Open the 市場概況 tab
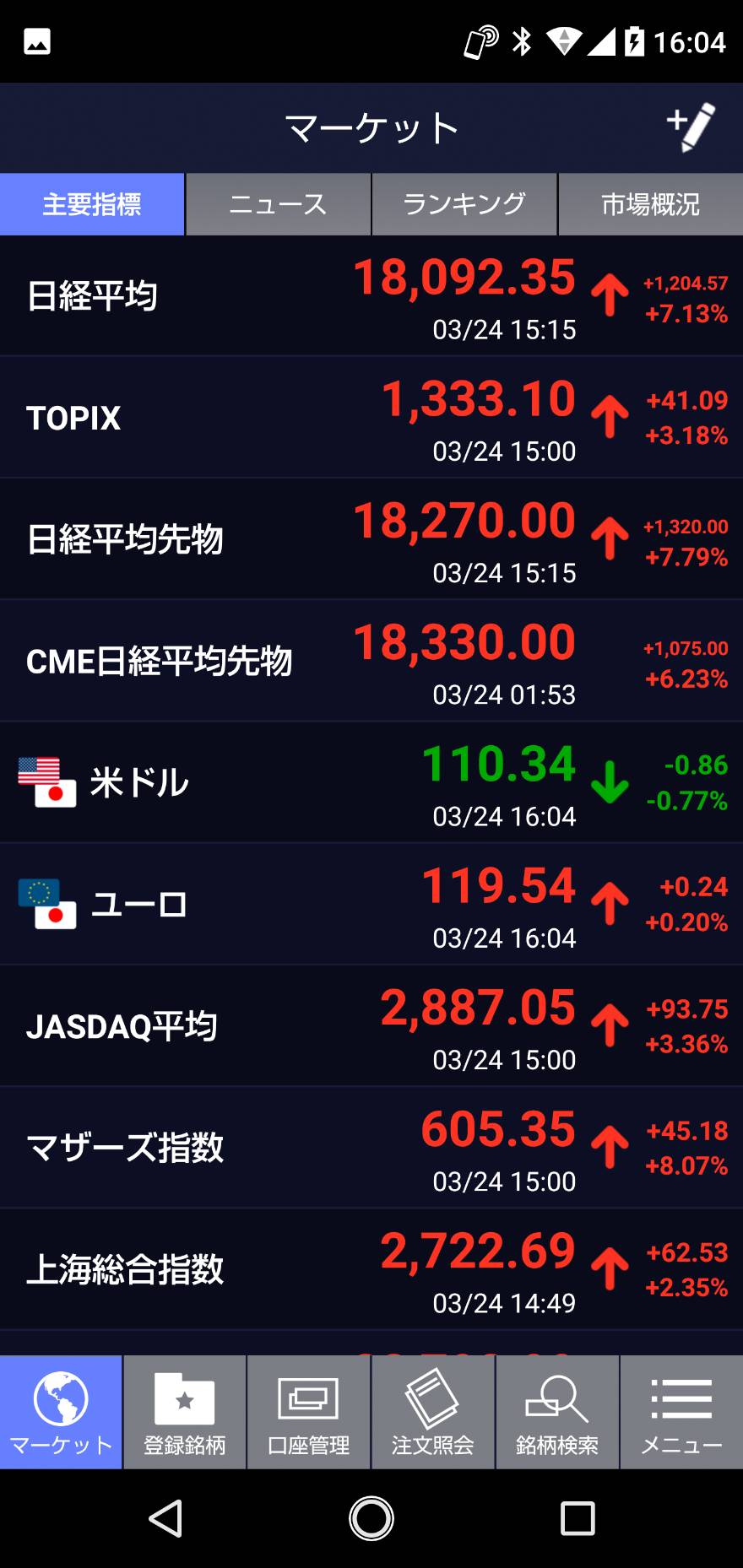 [x=651, y=204]
